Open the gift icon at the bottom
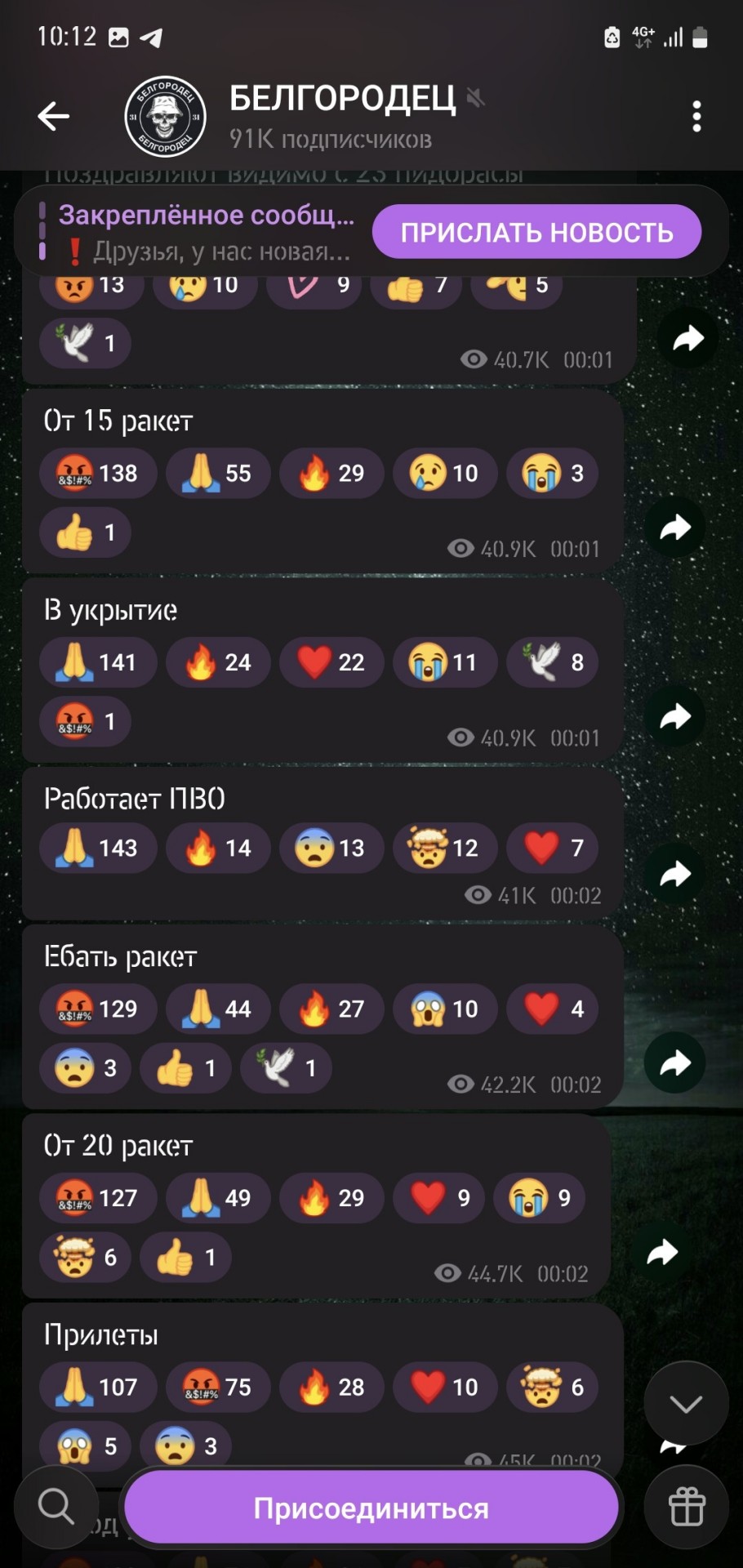The width and height of the screenshot is (743, 1568). [687, 1507]
